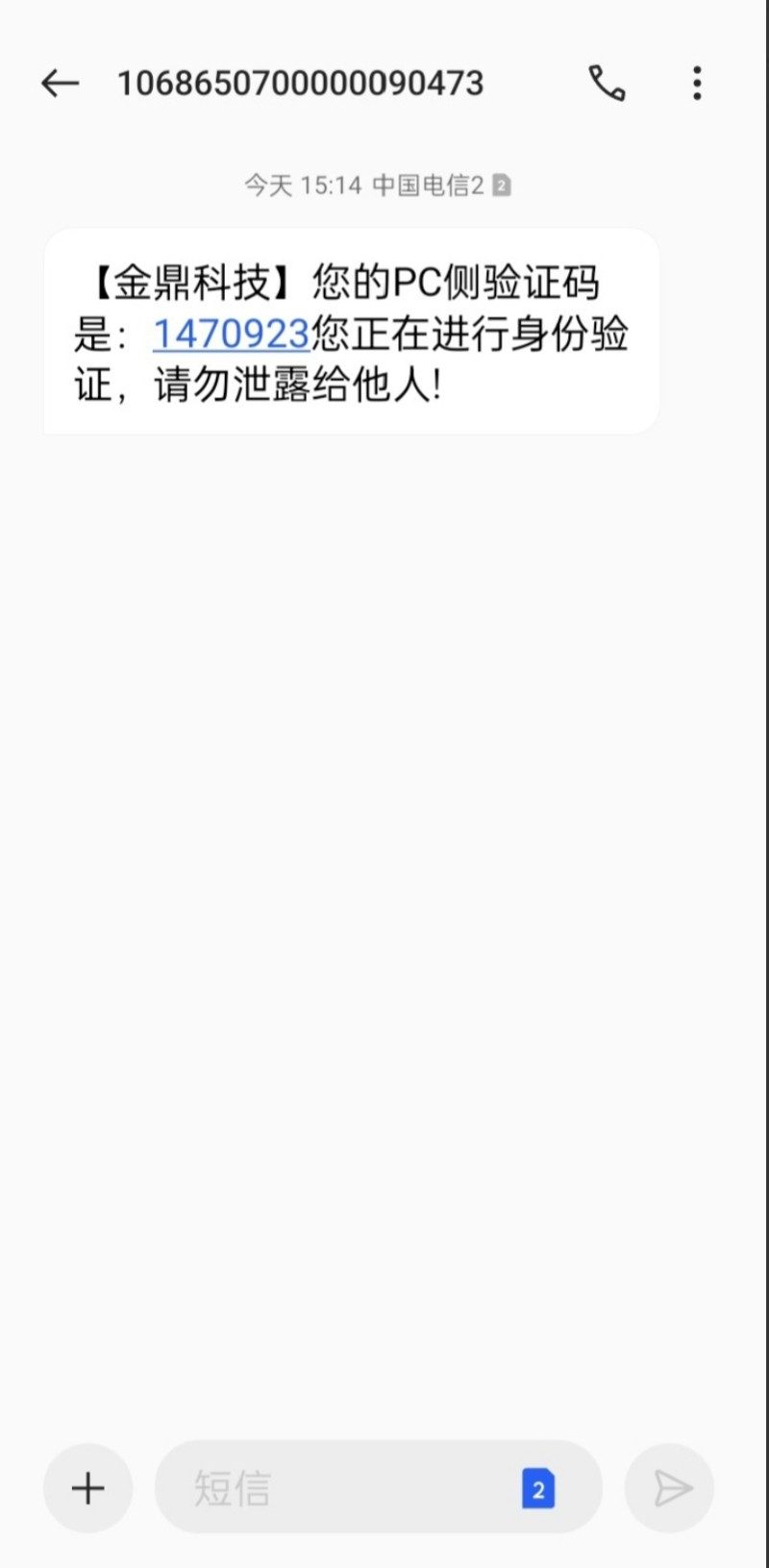Send the message with the arrow button

coord(670,1488)
